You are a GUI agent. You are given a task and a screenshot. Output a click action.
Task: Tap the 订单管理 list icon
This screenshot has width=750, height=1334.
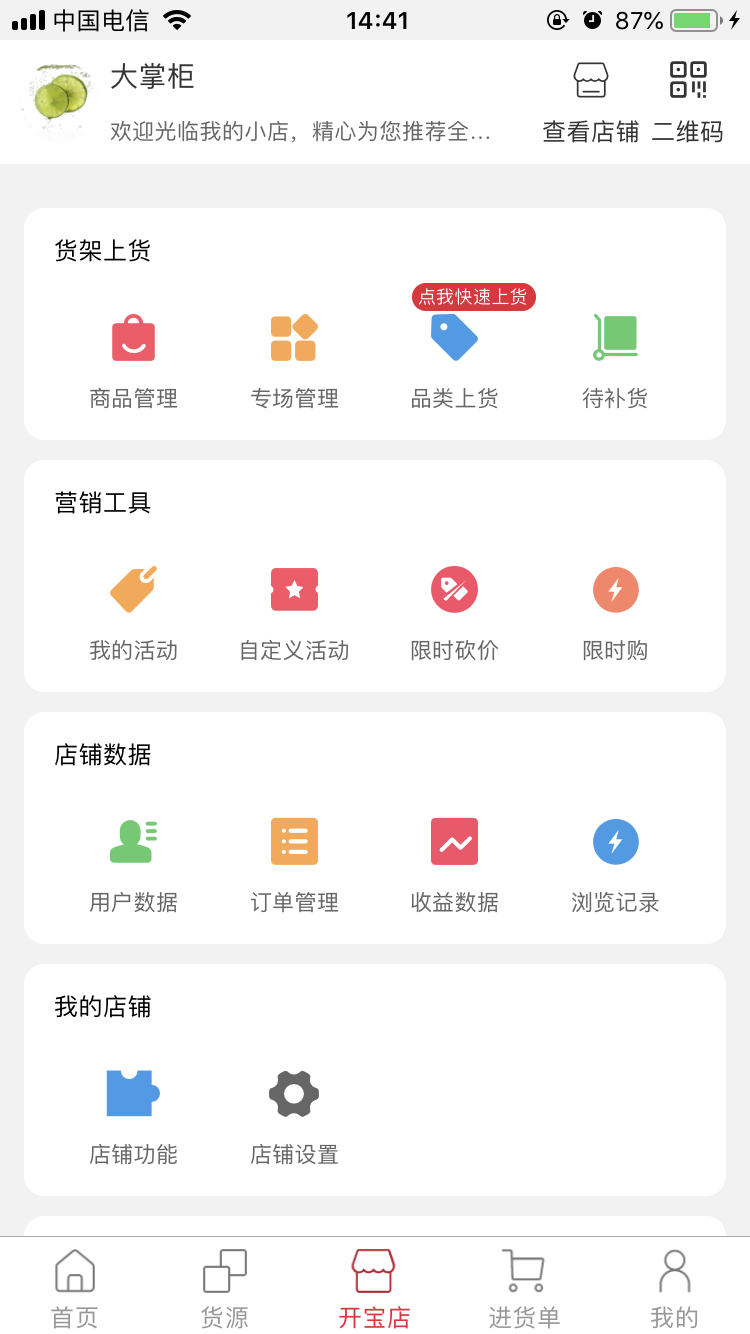click(x=294, y=841)
